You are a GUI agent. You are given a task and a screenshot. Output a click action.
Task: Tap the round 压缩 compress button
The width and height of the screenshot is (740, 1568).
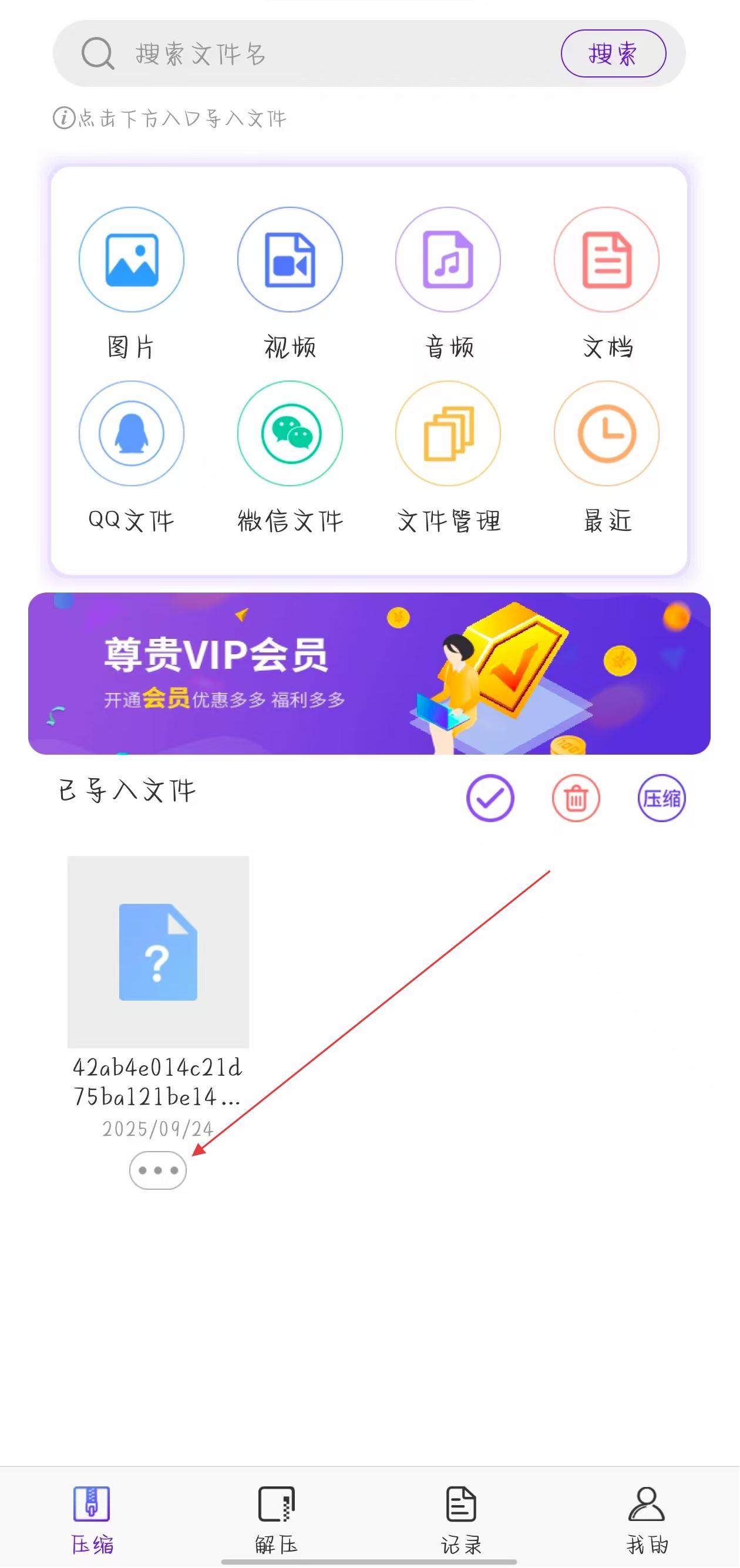click(661, 798)
